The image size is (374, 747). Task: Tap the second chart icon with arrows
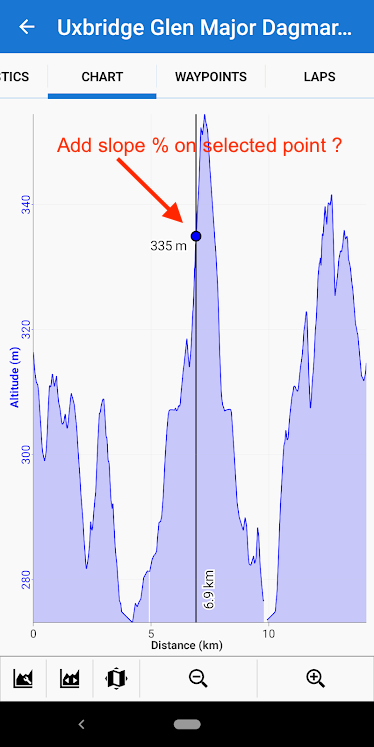pyautogui.click(x=70, y=678)
